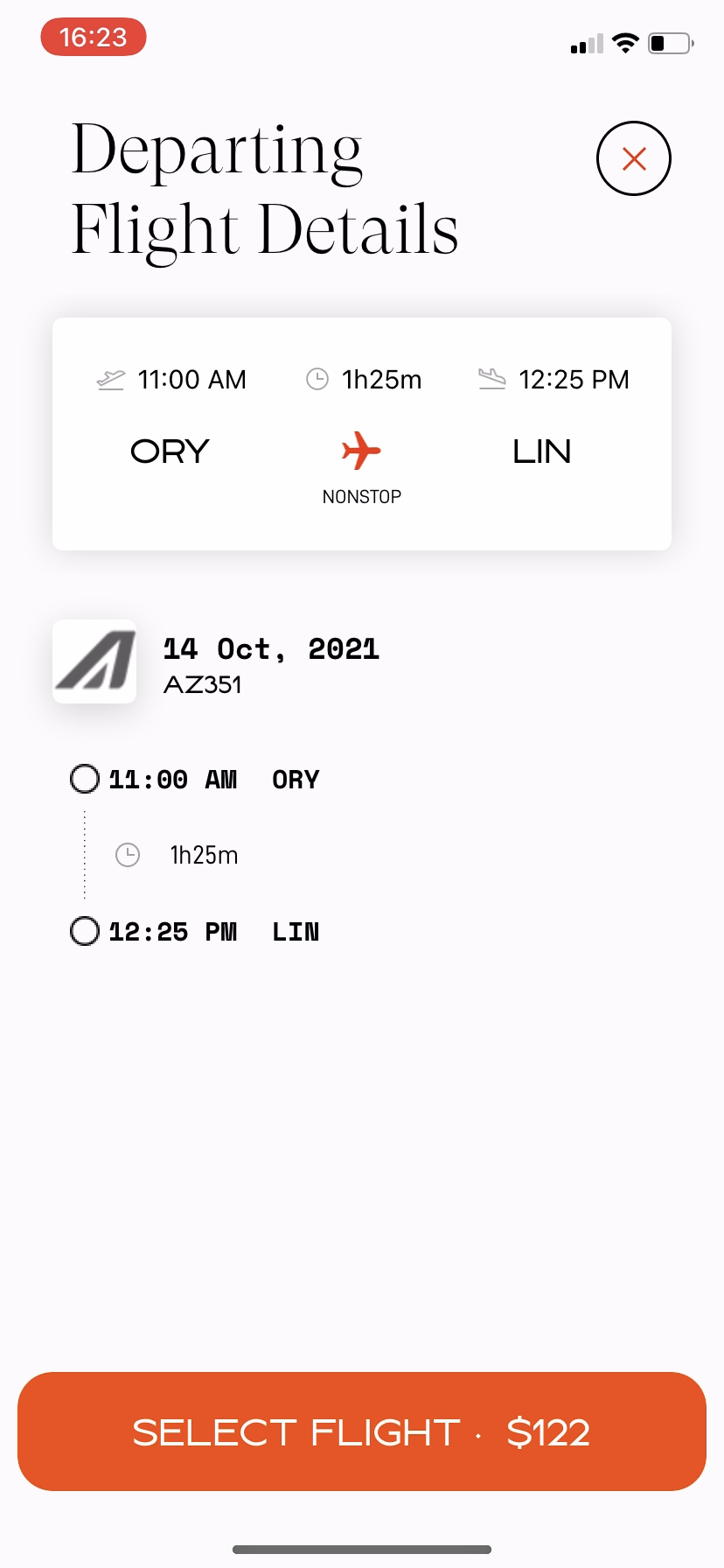Close the departing flight details
The width and height of the screenshot is (724, 1568).
(633, 158)
